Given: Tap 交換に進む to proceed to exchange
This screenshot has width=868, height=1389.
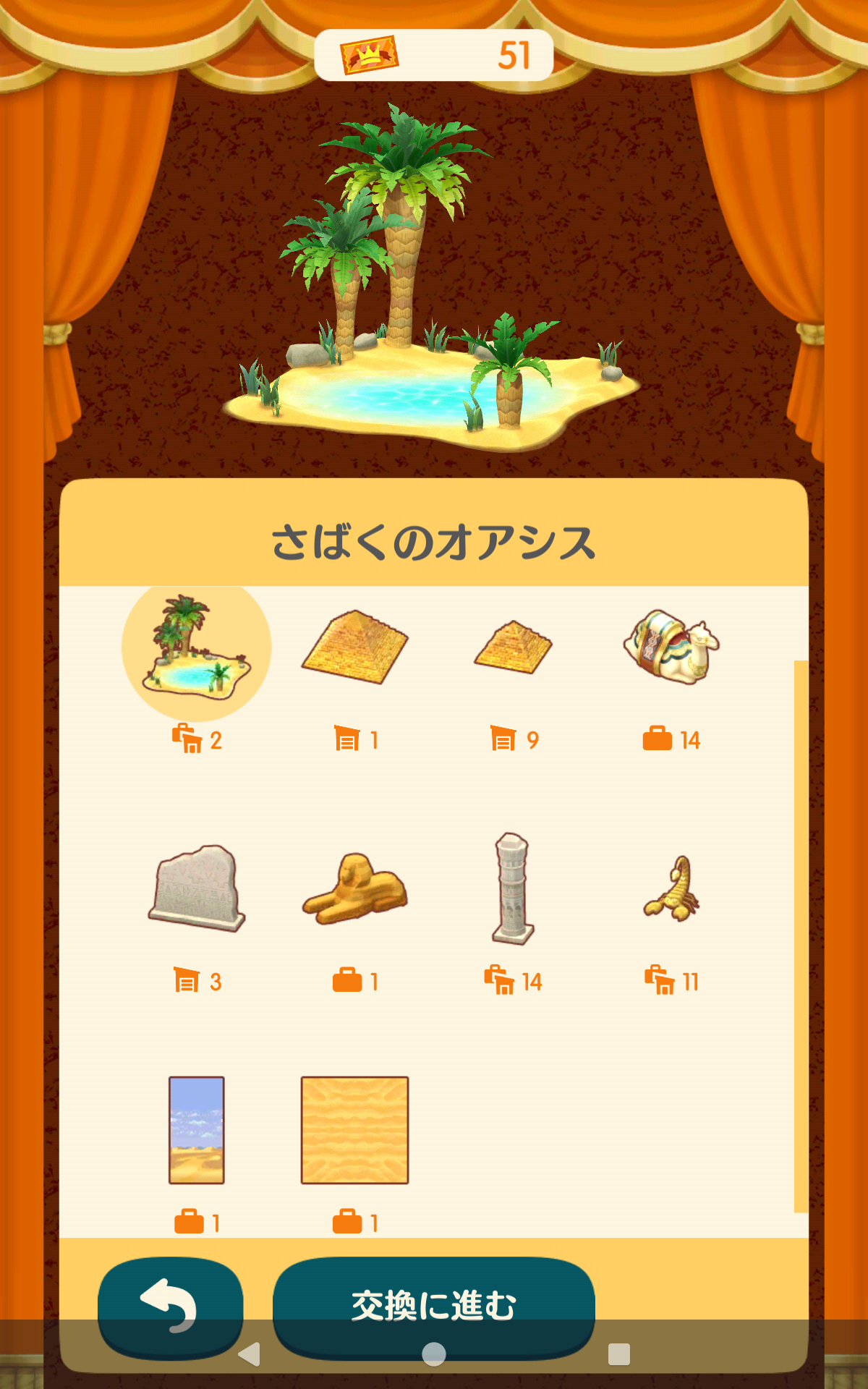Looking at the screenshot, I should [x=434, y=1307].
